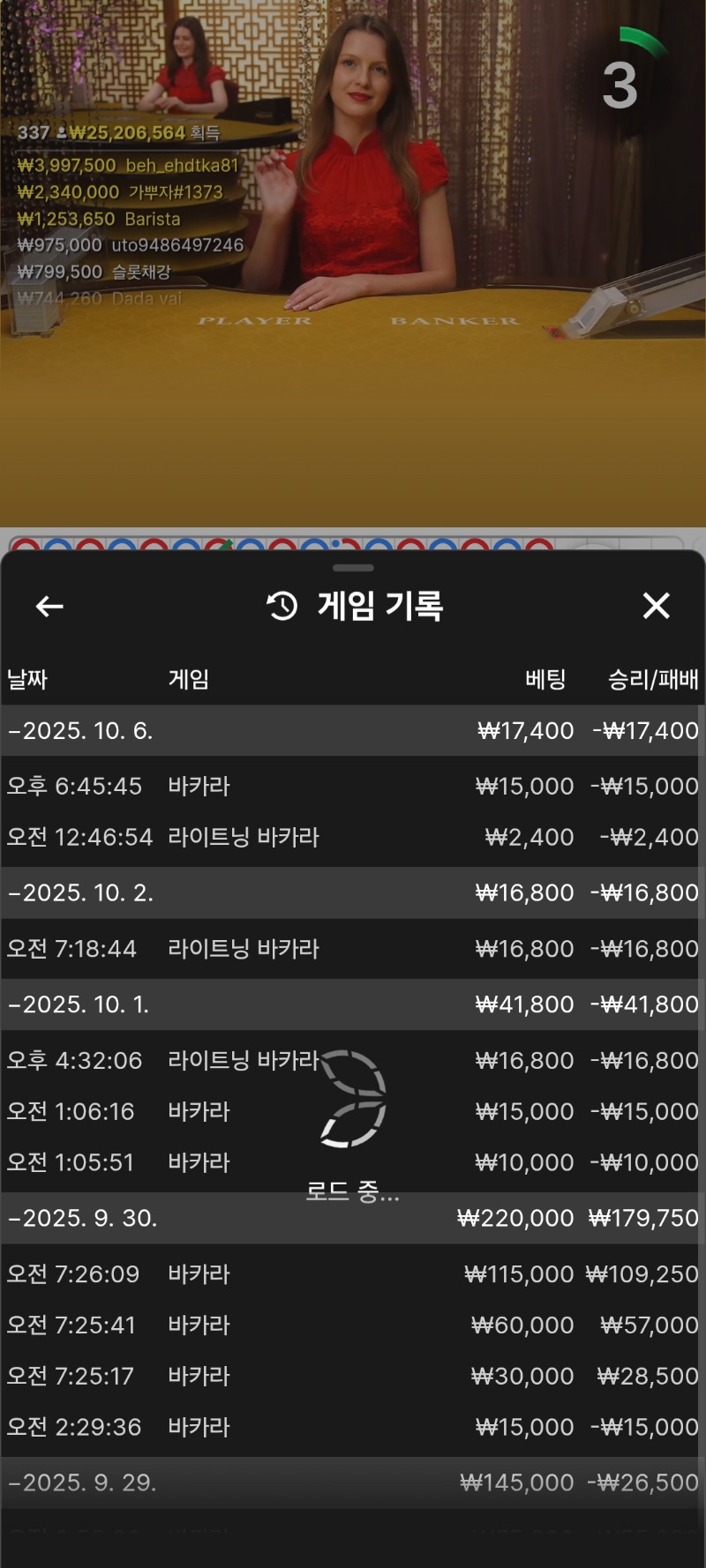Open the 오후 6:45:45 바카라 record
This screenshot has height=1568, width=706.
coord(353,786)
